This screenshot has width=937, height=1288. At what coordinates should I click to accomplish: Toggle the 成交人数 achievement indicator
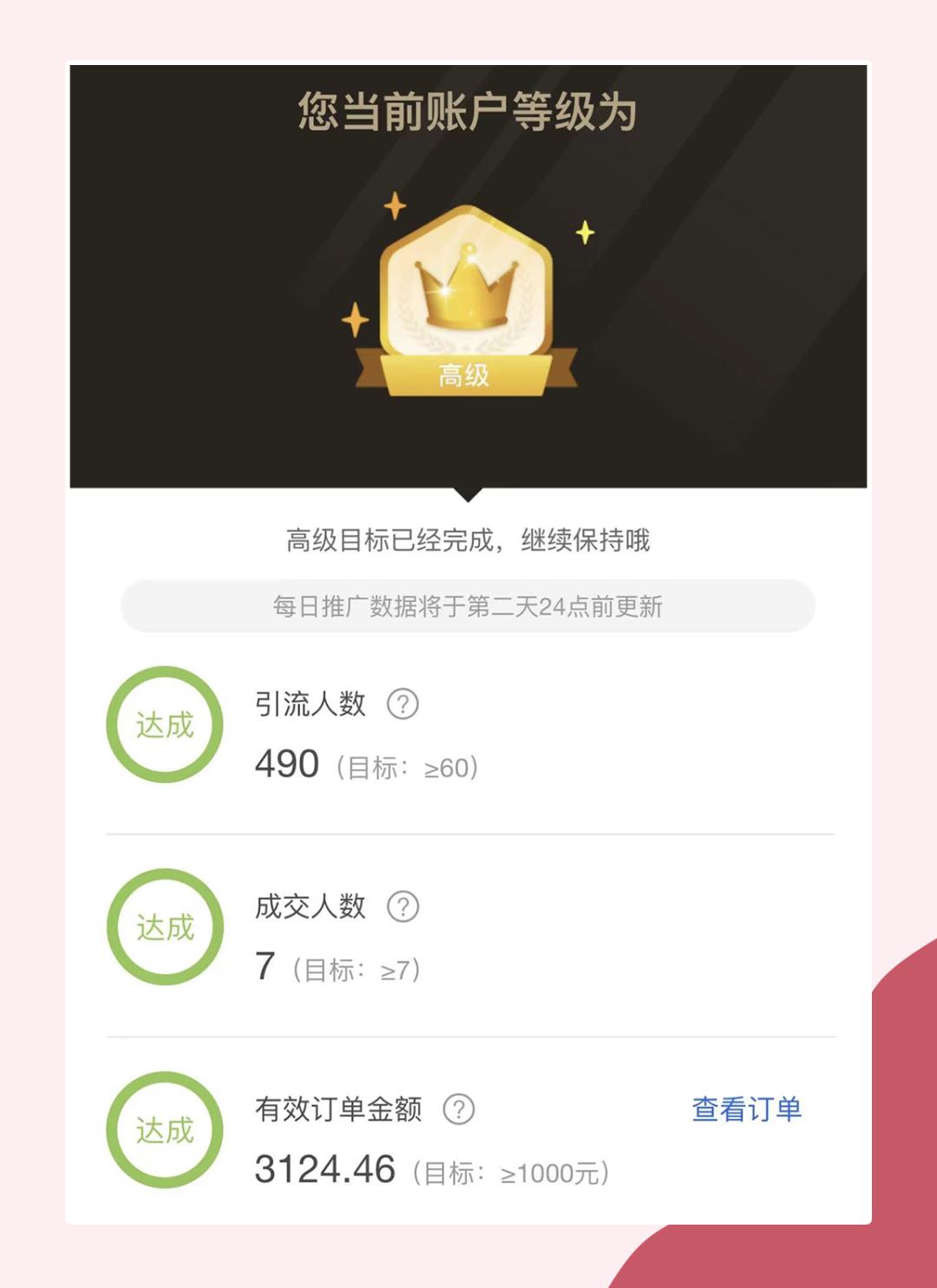coord(163,926)
